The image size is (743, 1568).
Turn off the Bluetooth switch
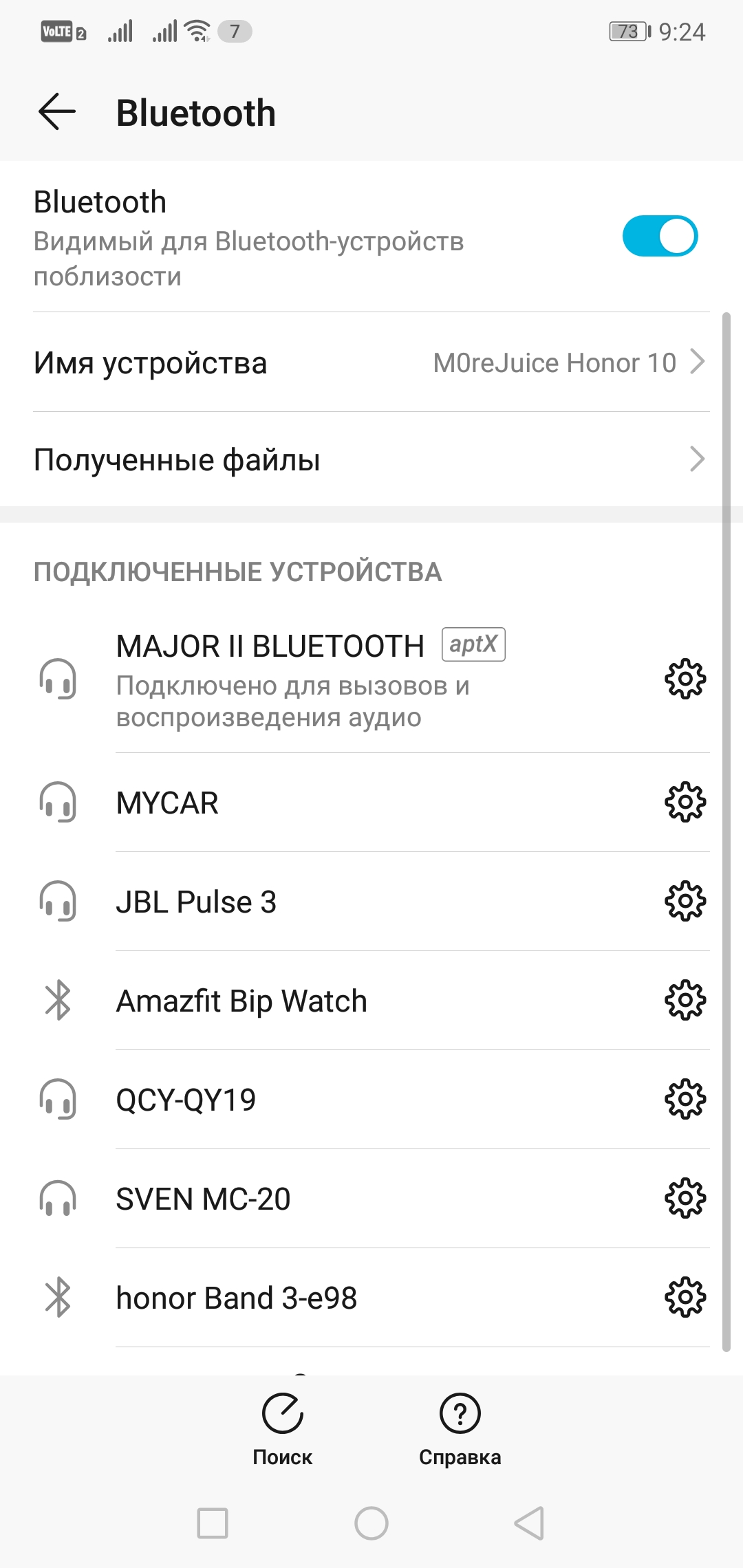click(x=660, y=236)
